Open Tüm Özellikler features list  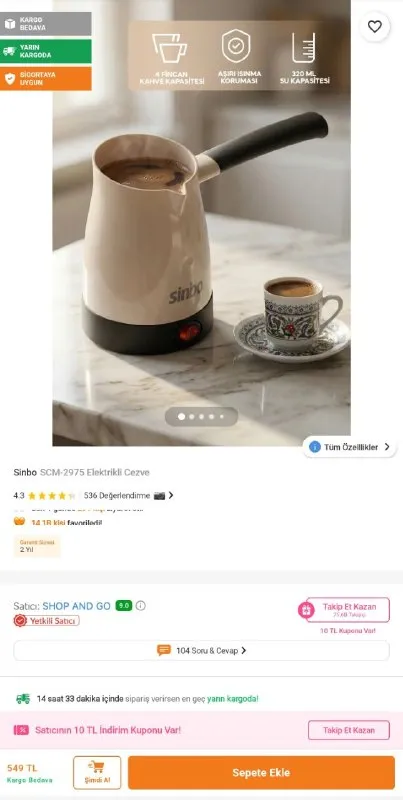click(349, 447)
